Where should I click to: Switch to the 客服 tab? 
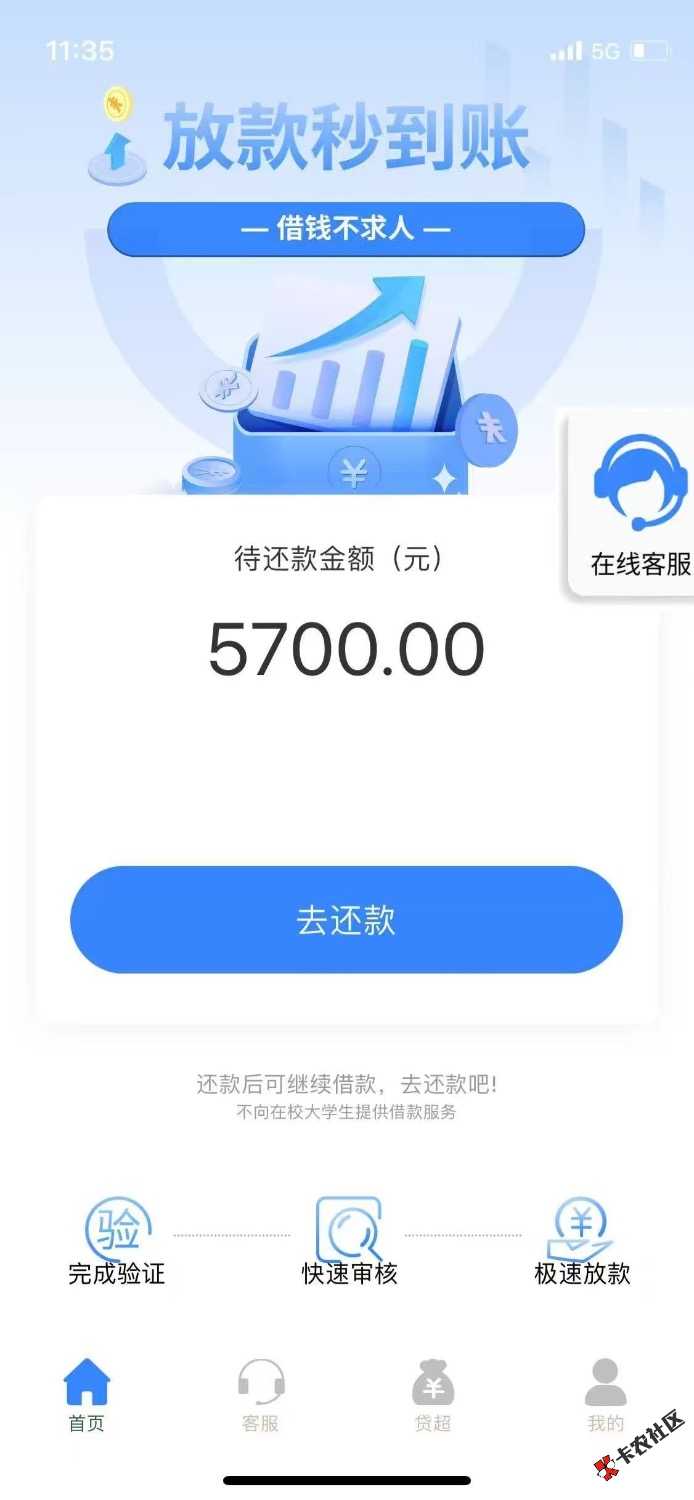260,1396
